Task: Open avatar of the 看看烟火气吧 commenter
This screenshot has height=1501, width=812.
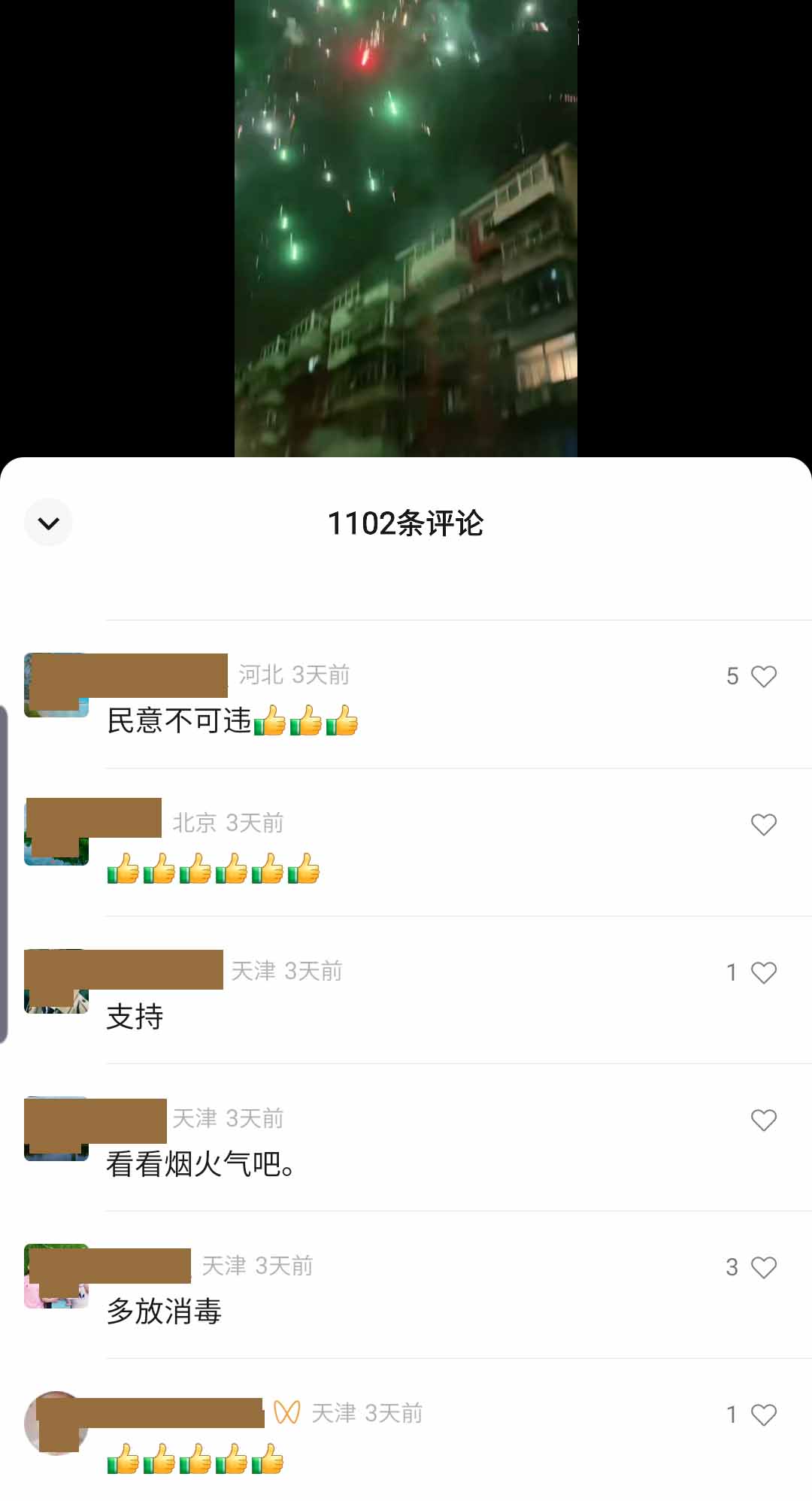Action: [x=56, y=1129]
